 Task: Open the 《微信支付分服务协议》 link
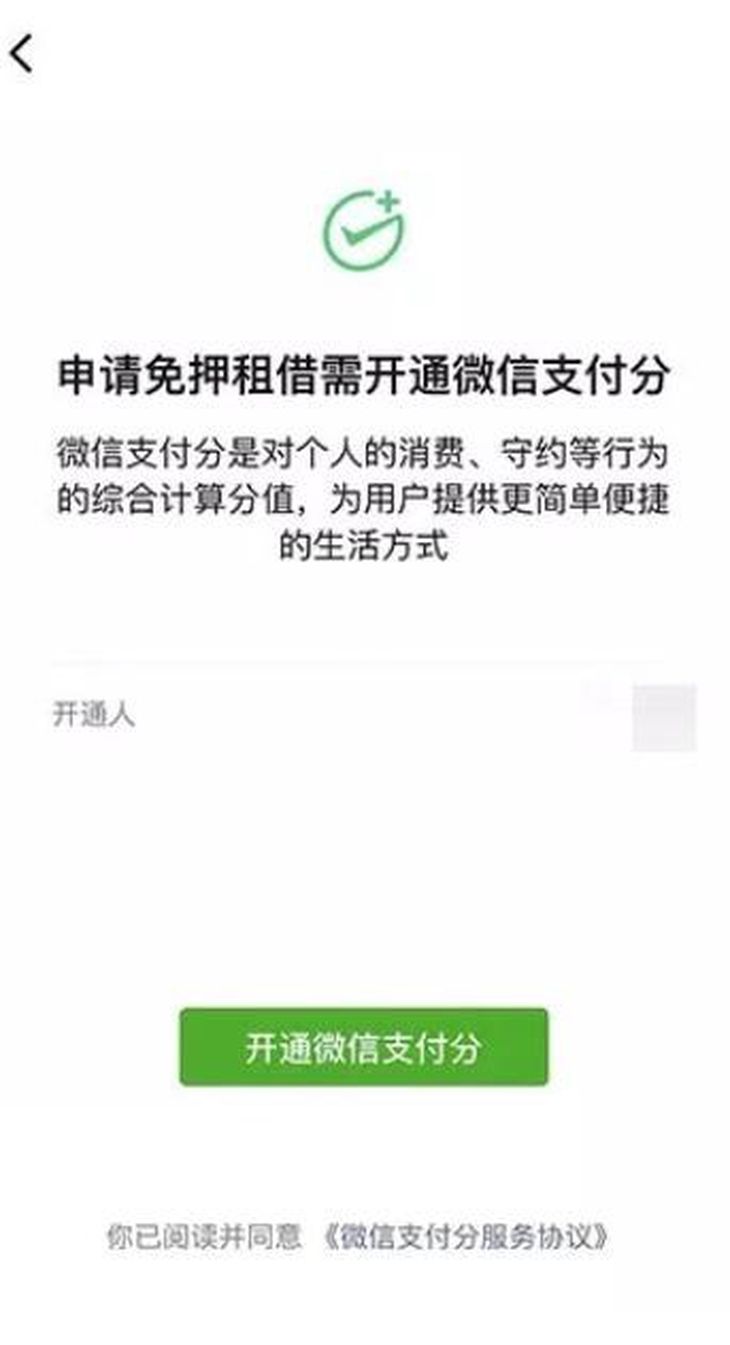(467, 1237)
